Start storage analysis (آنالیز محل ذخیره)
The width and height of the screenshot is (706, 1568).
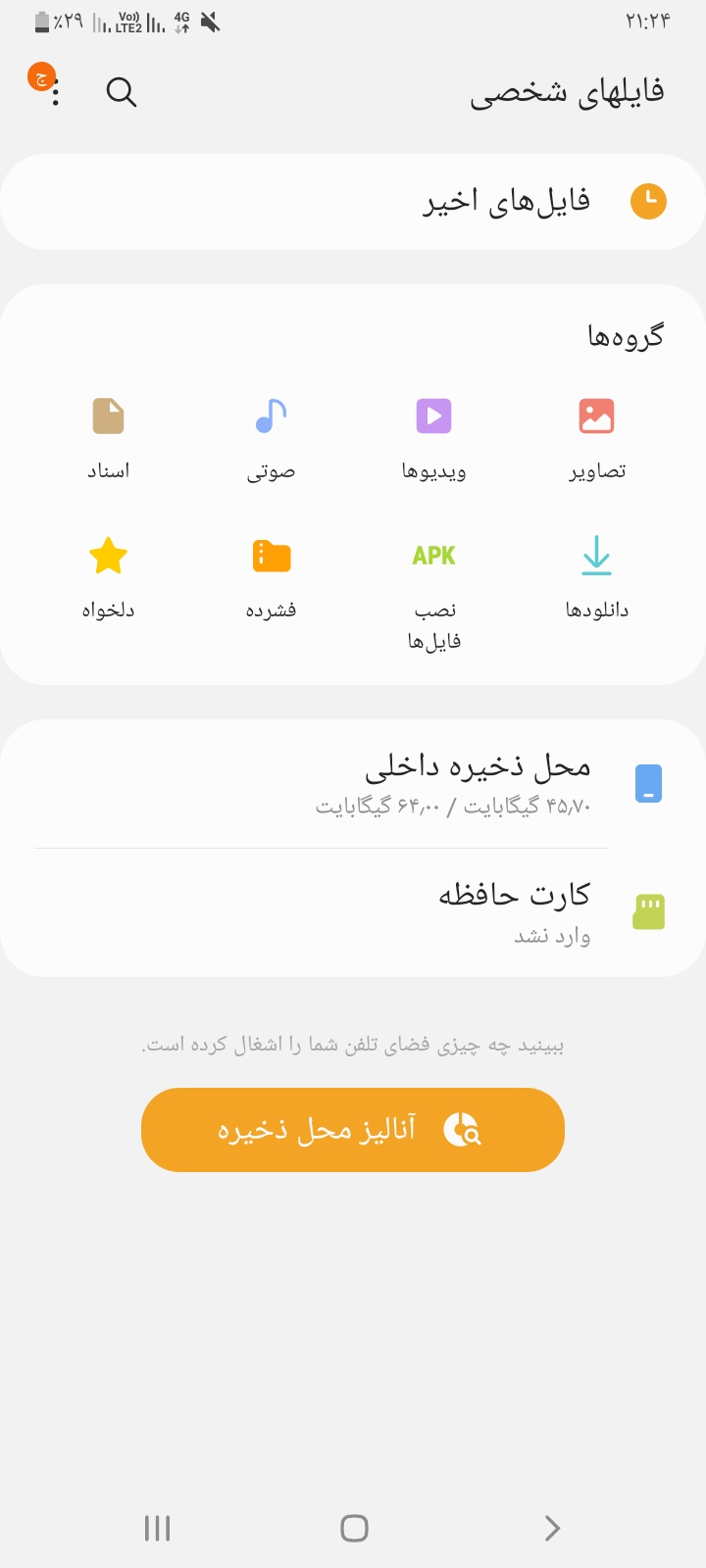tap(353, 1130)
